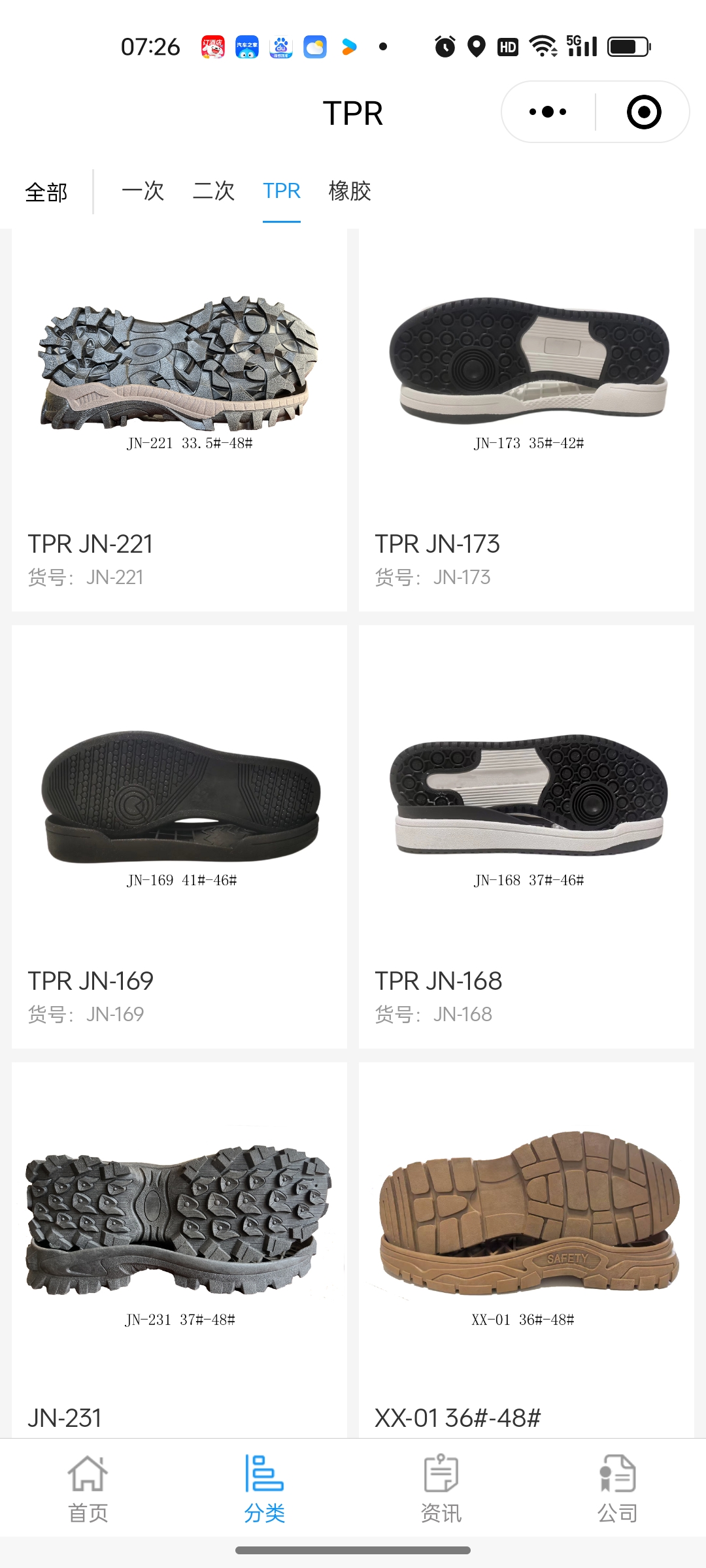View the TPR JN-169 sole details
706x1568 pixels.
[x=179, y=836]
